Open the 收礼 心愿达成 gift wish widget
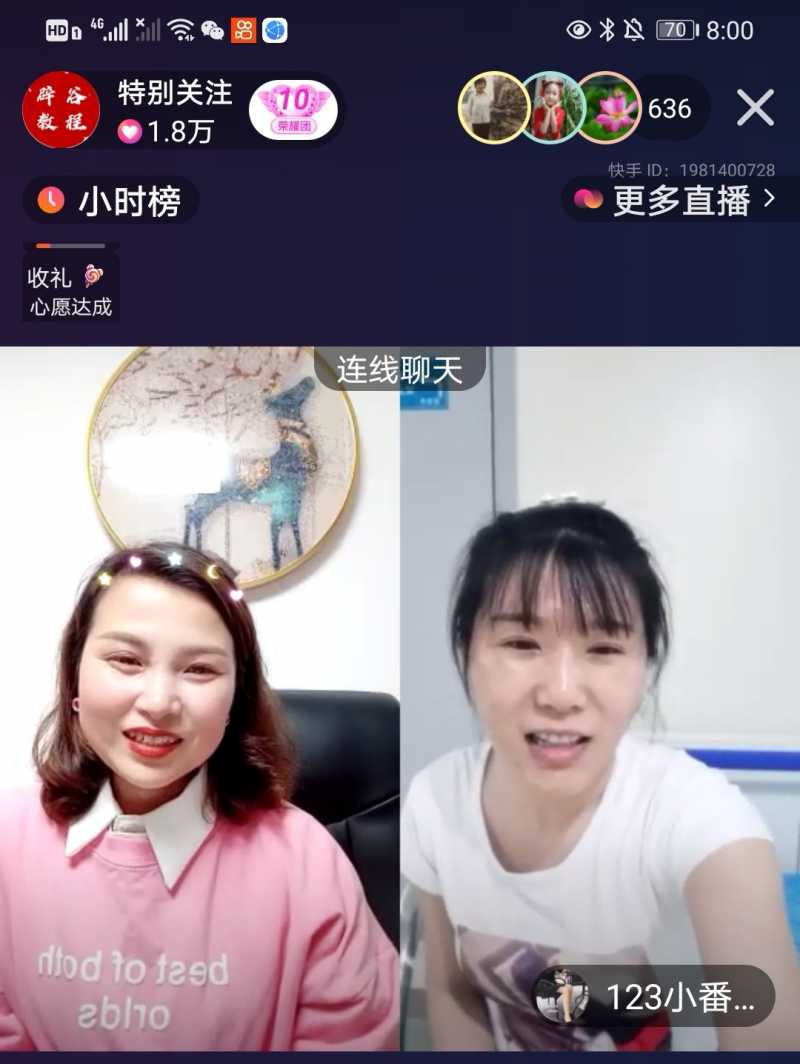 pos(70,288)
